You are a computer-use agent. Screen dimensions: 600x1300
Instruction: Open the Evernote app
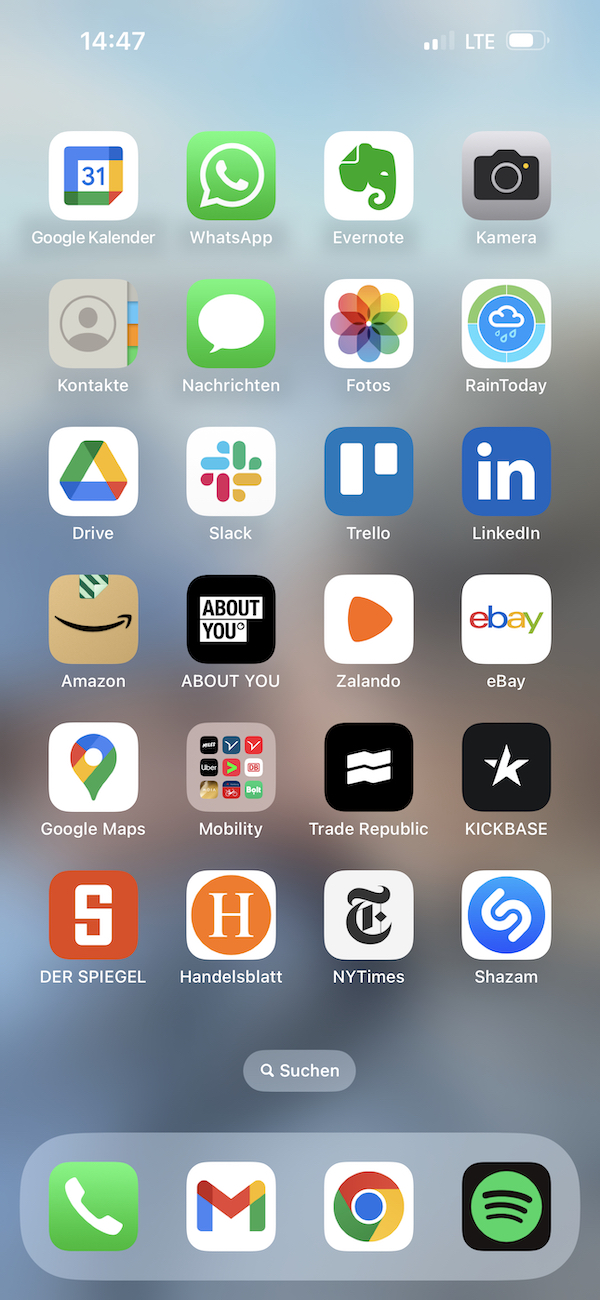coord(369,176)
